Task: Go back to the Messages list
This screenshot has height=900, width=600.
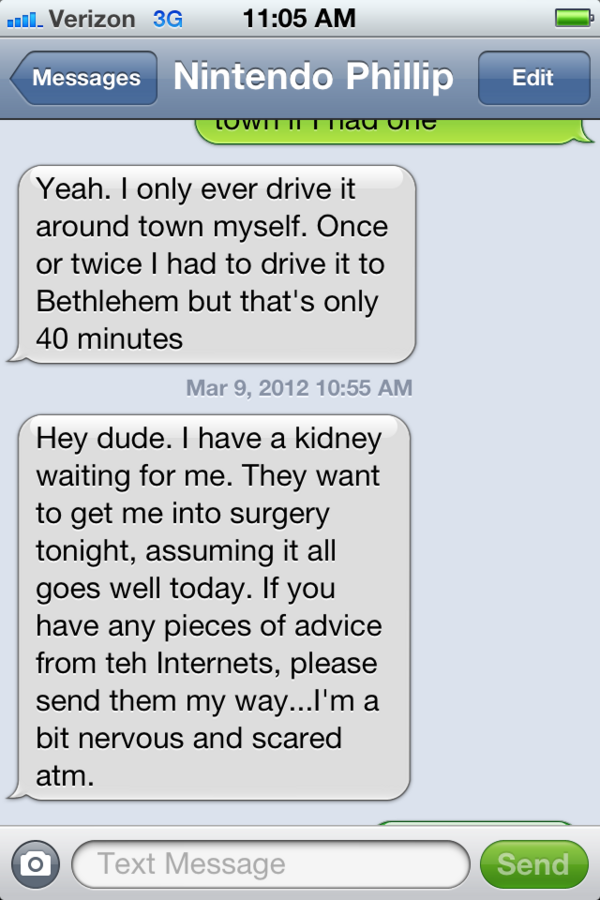Action: pos(85,78)
